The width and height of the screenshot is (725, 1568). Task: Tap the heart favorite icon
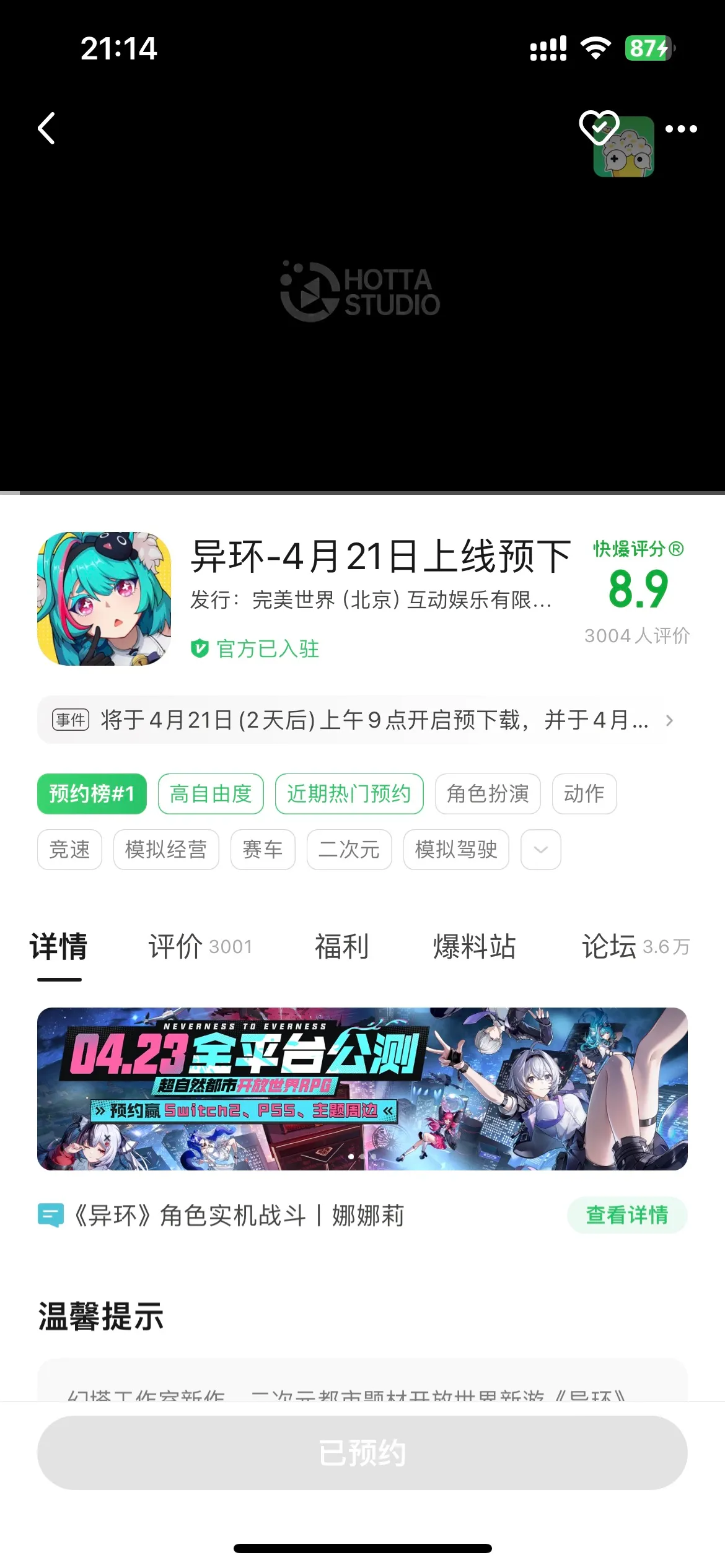(x=597, y=128)
